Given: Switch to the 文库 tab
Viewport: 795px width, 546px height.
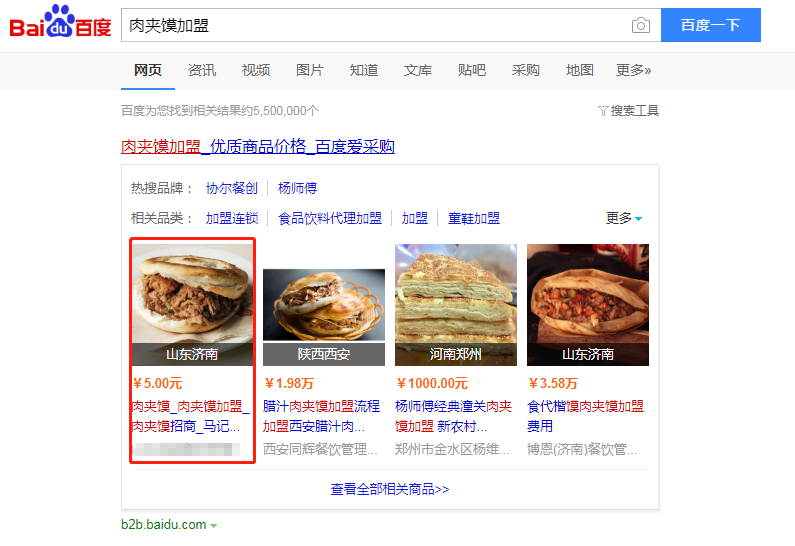Looking at the screenshot, I should point(418,70).
